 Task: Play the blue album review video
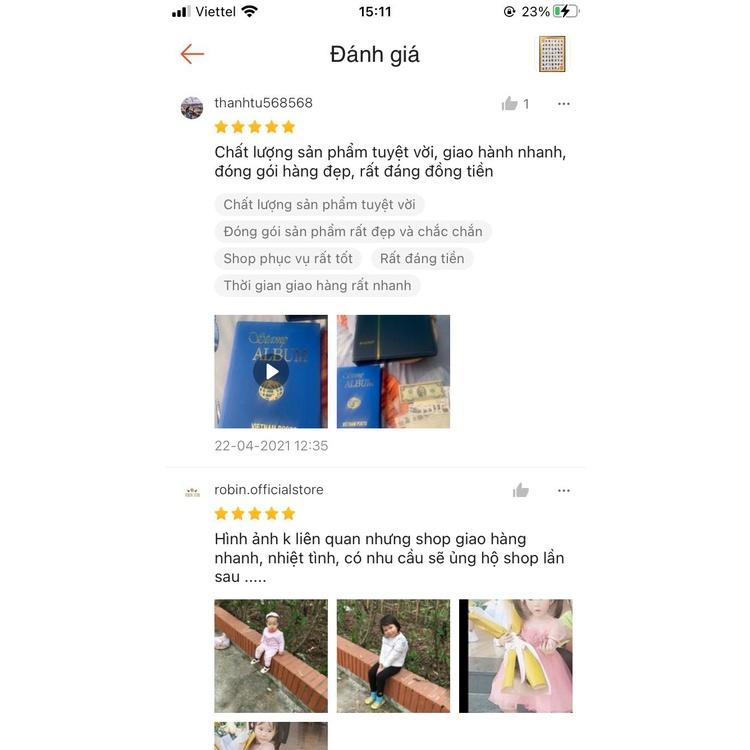tap(271, 372)
